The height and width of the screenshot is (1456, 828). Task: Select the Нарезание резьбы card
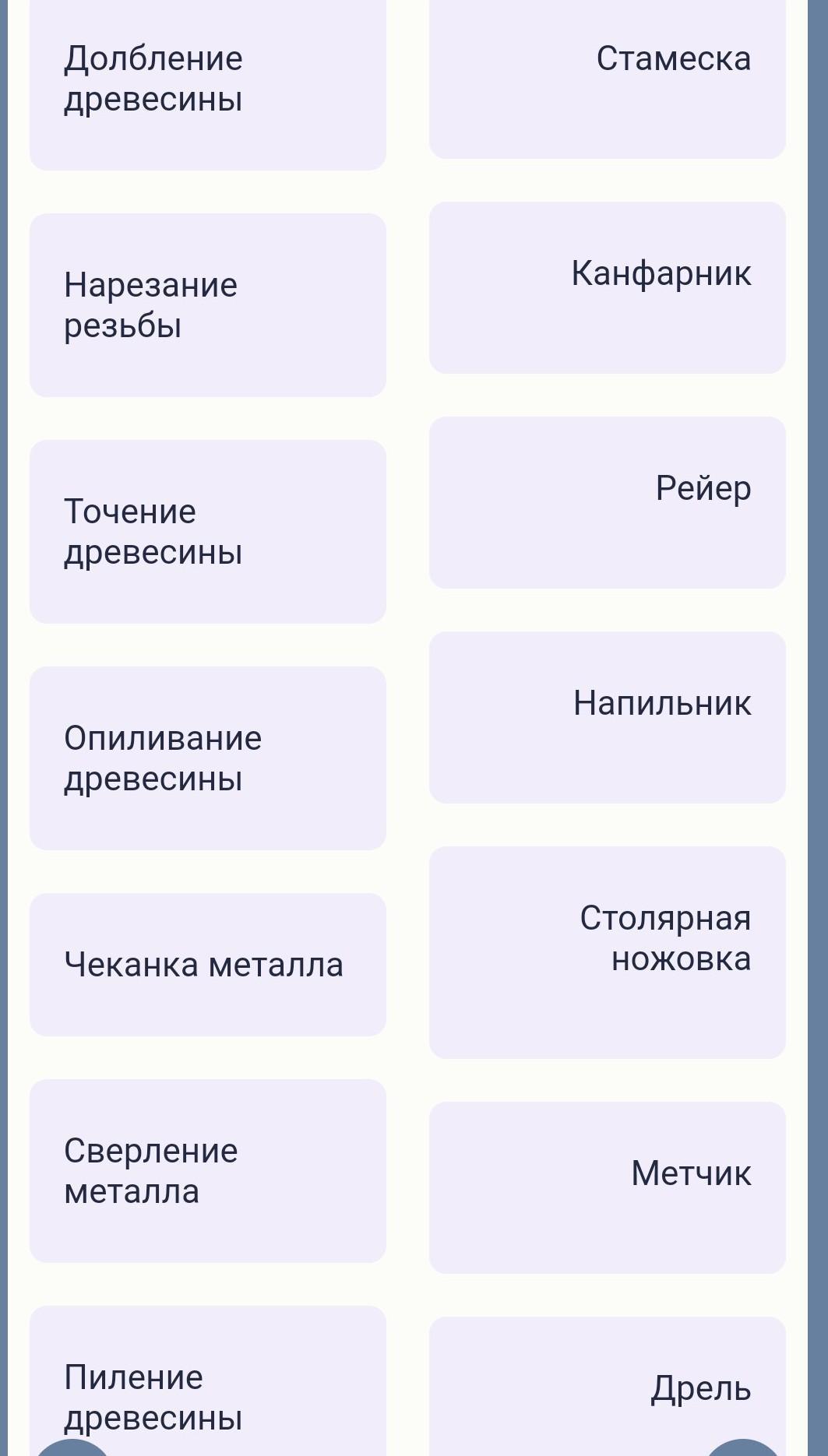click(x=207, y=305)
